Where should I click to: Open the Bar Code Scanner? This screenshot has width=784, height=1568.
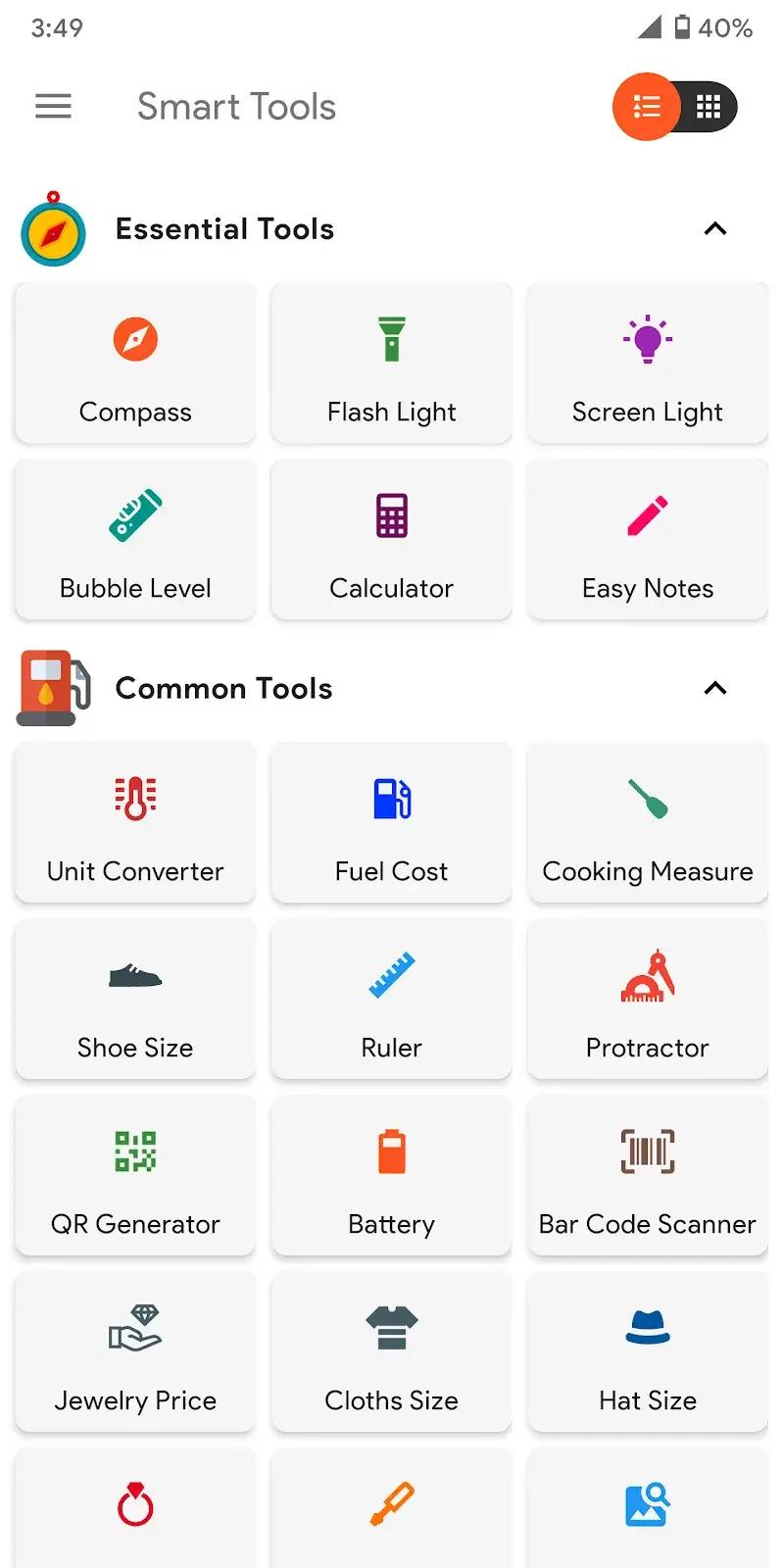(x=647, y=1176)
